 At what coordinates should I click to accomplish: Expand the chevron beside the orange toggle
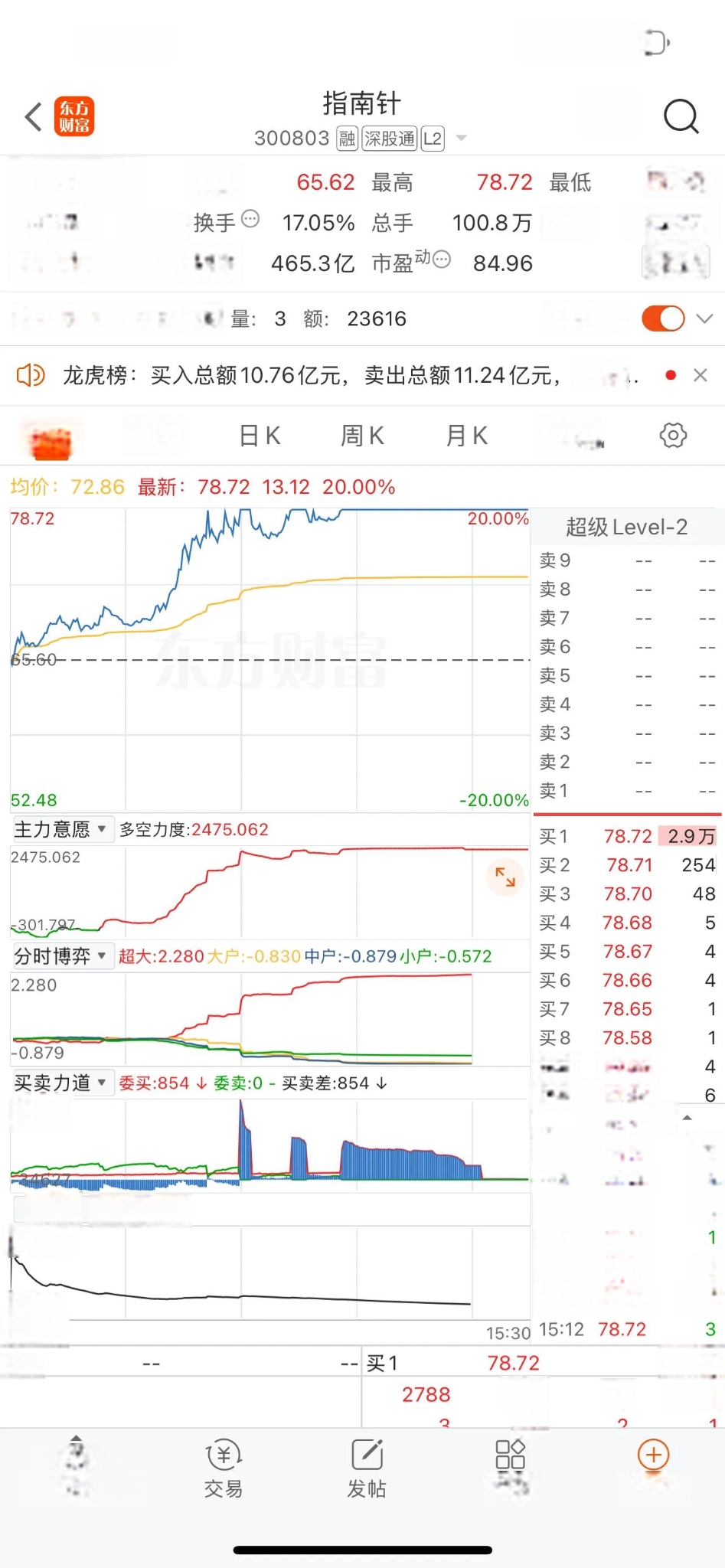[704, 318]
